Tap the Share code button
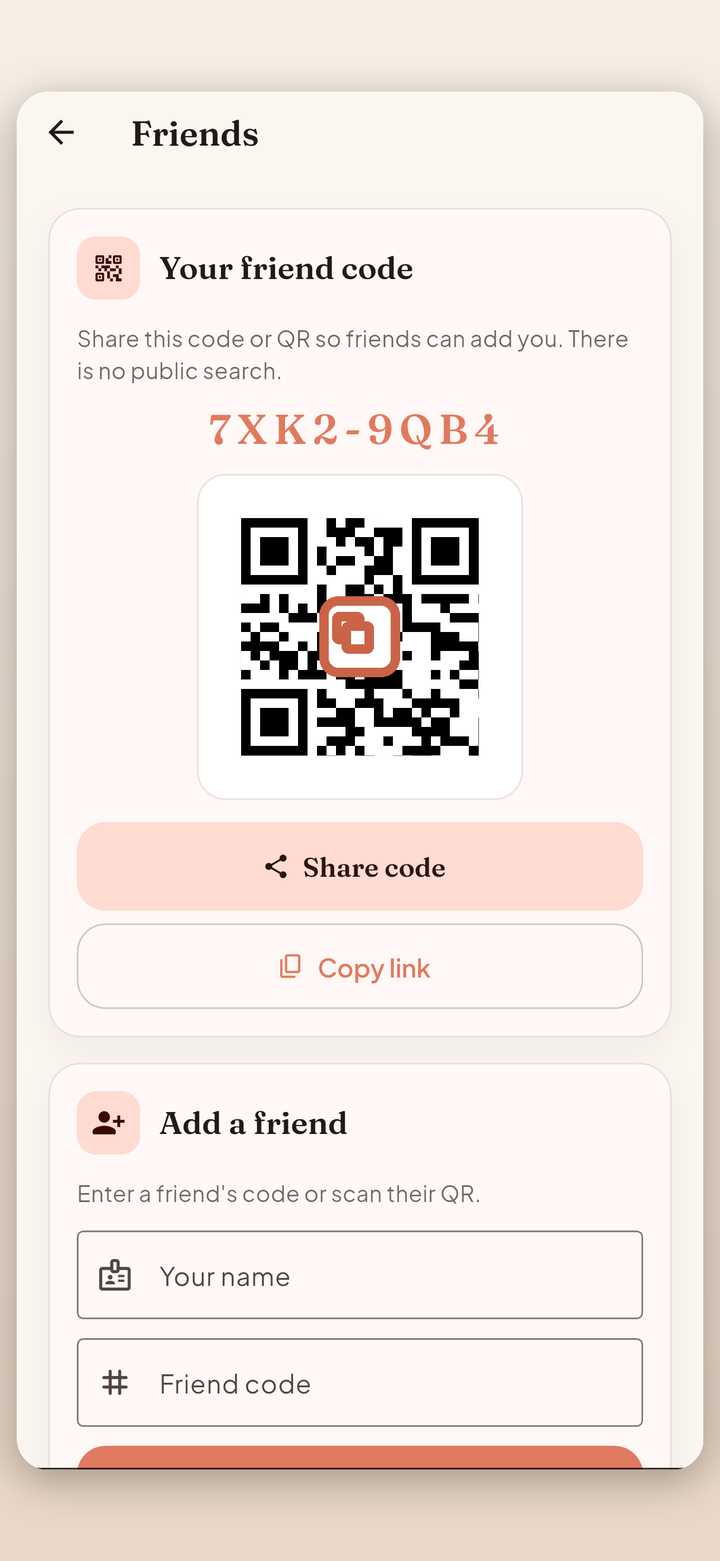The image size is (720, 1561). pyautogui.click(x=360, y=867)
